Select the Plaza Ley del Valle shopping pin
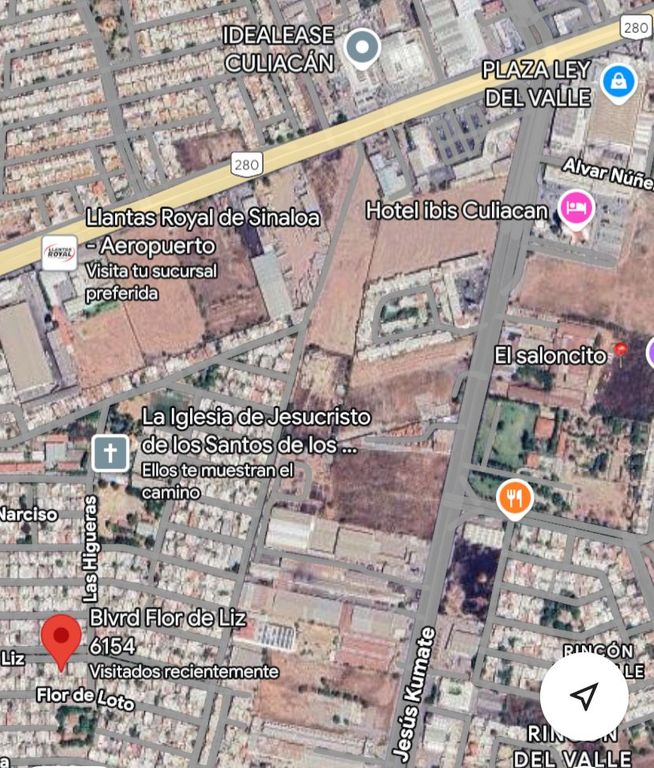The image size is (654, 768). point(619,80)
